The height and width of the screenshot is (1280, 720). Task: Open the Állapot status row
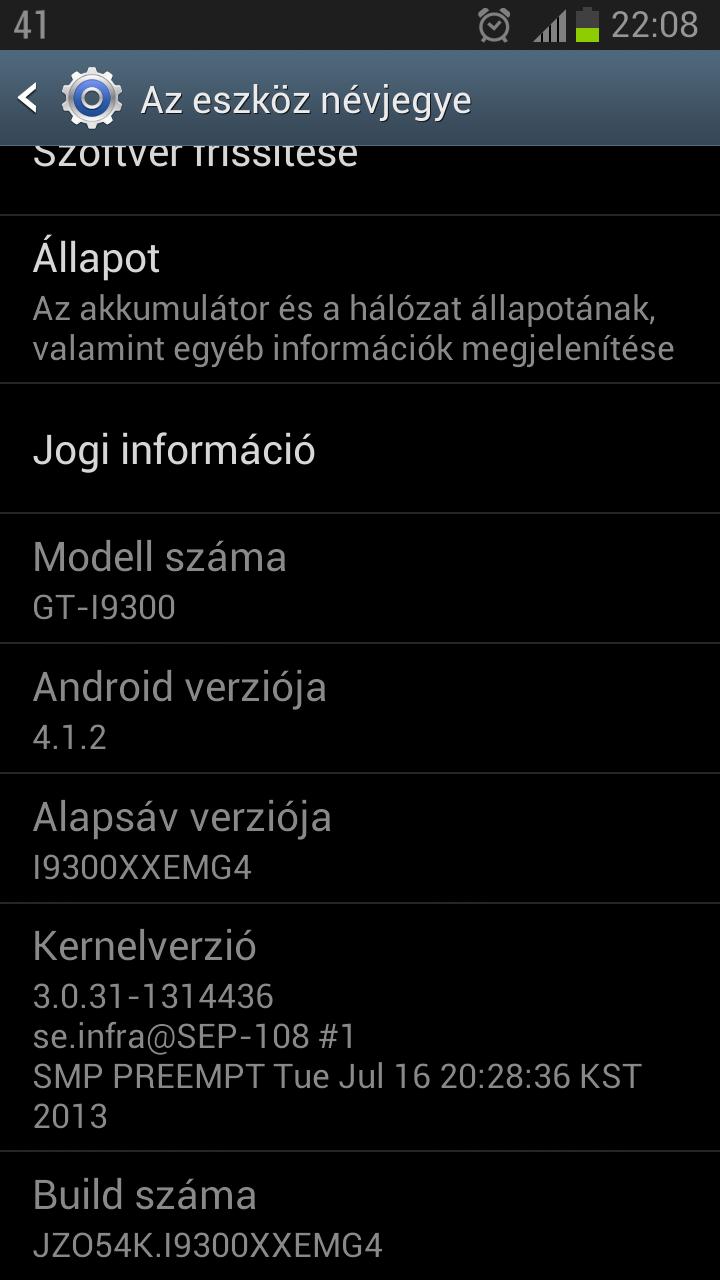(360, 299)
